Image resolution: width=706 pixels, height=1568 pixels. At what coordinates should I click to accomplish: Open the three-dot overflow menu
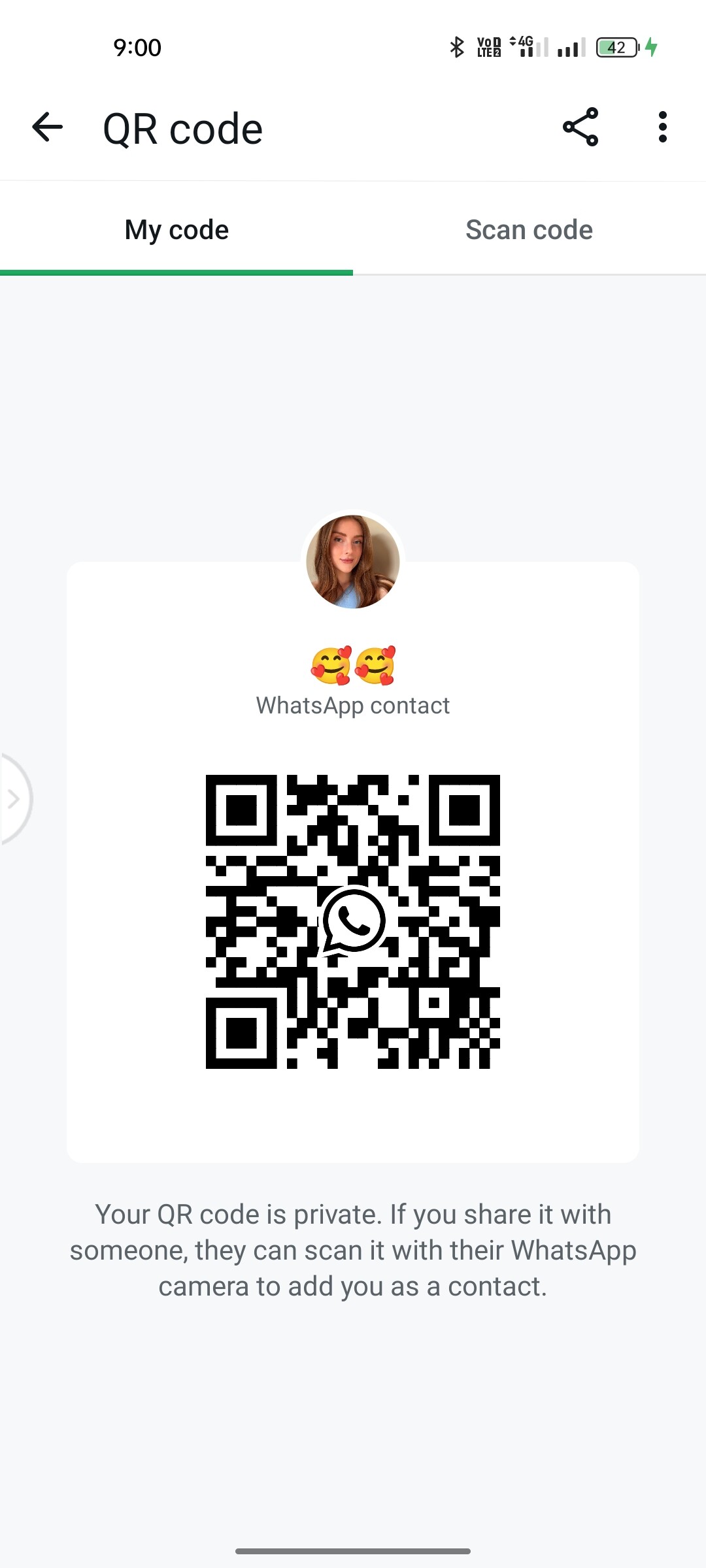point(662,127)
